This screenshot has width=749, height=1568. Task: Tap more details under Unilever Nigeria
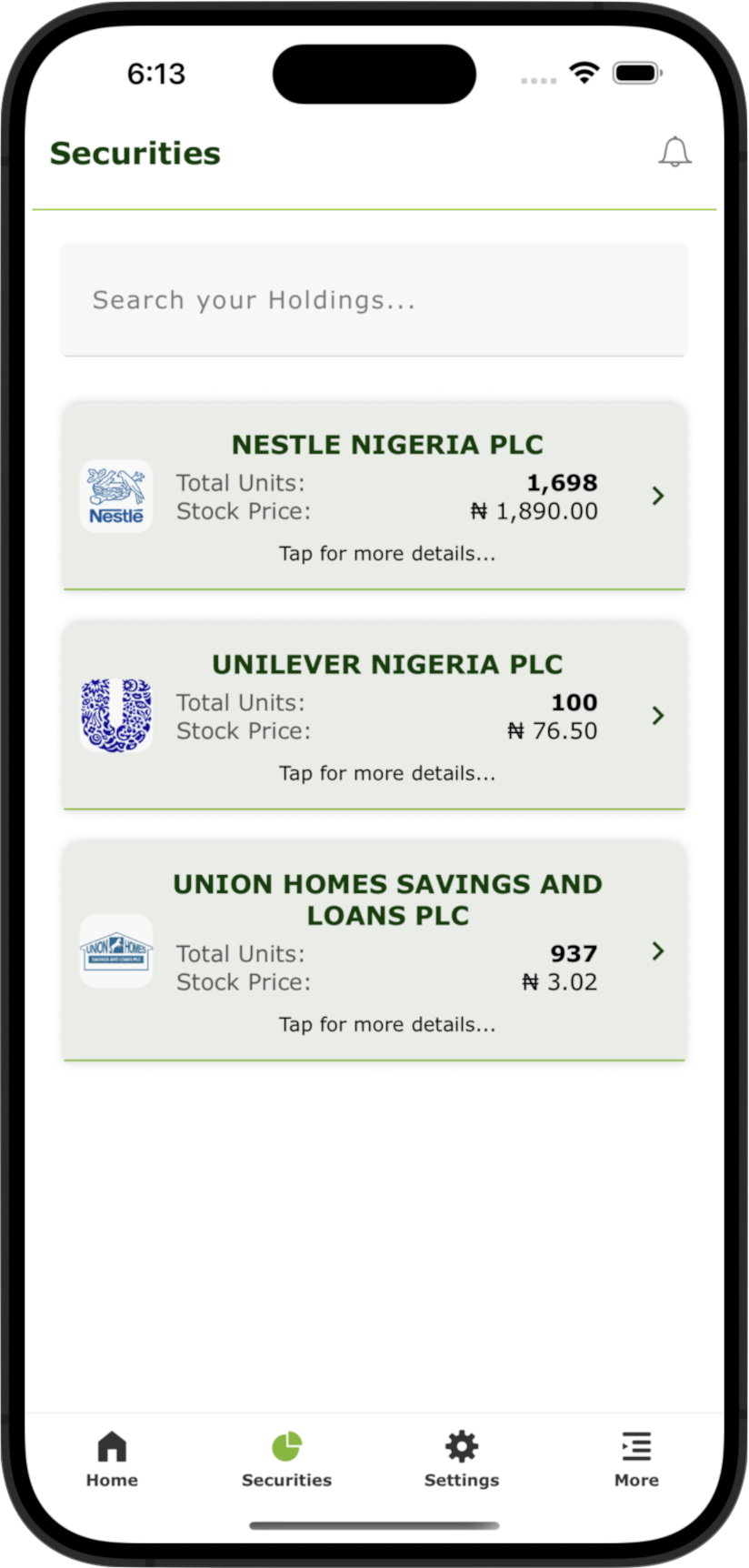point(387,773)
